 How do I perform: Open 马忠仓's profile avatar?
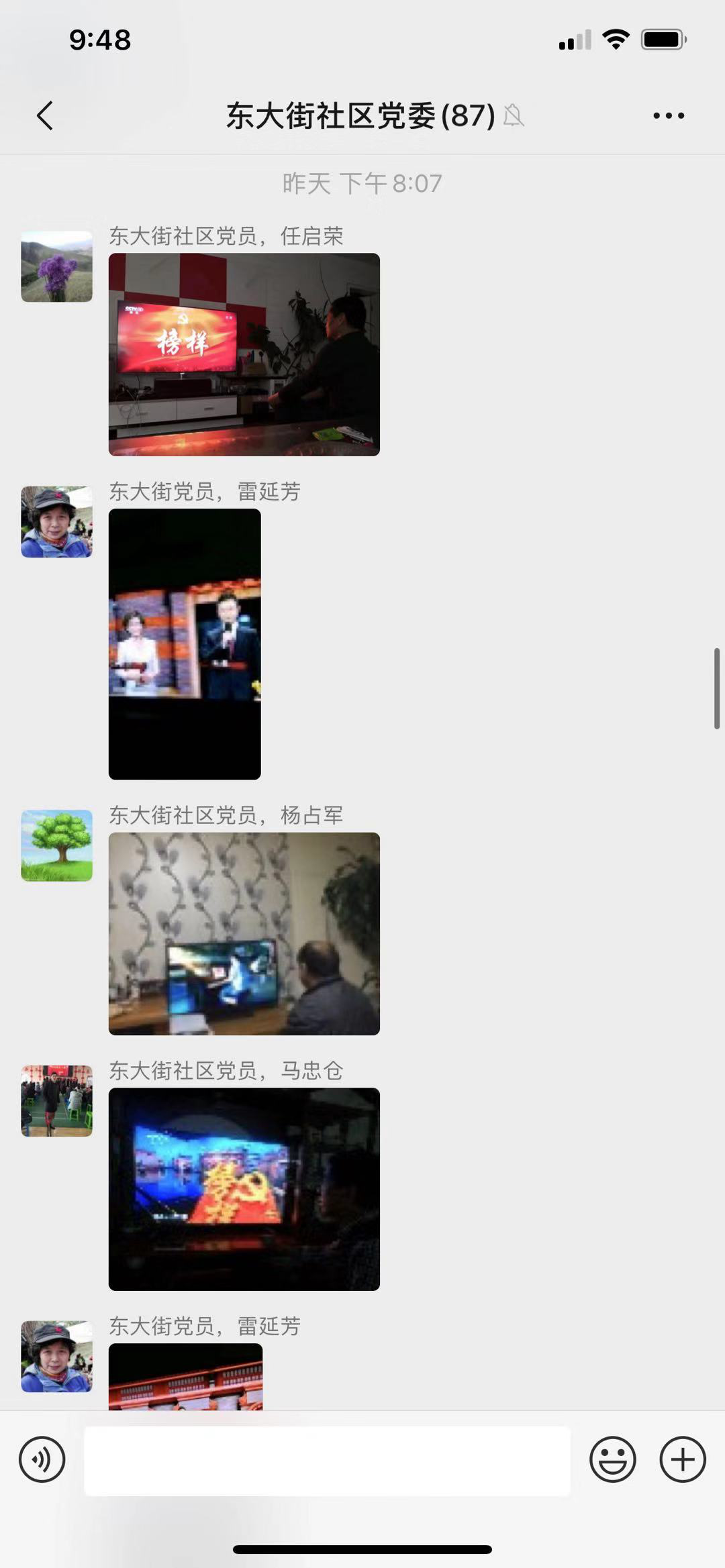click(56, 1100)
